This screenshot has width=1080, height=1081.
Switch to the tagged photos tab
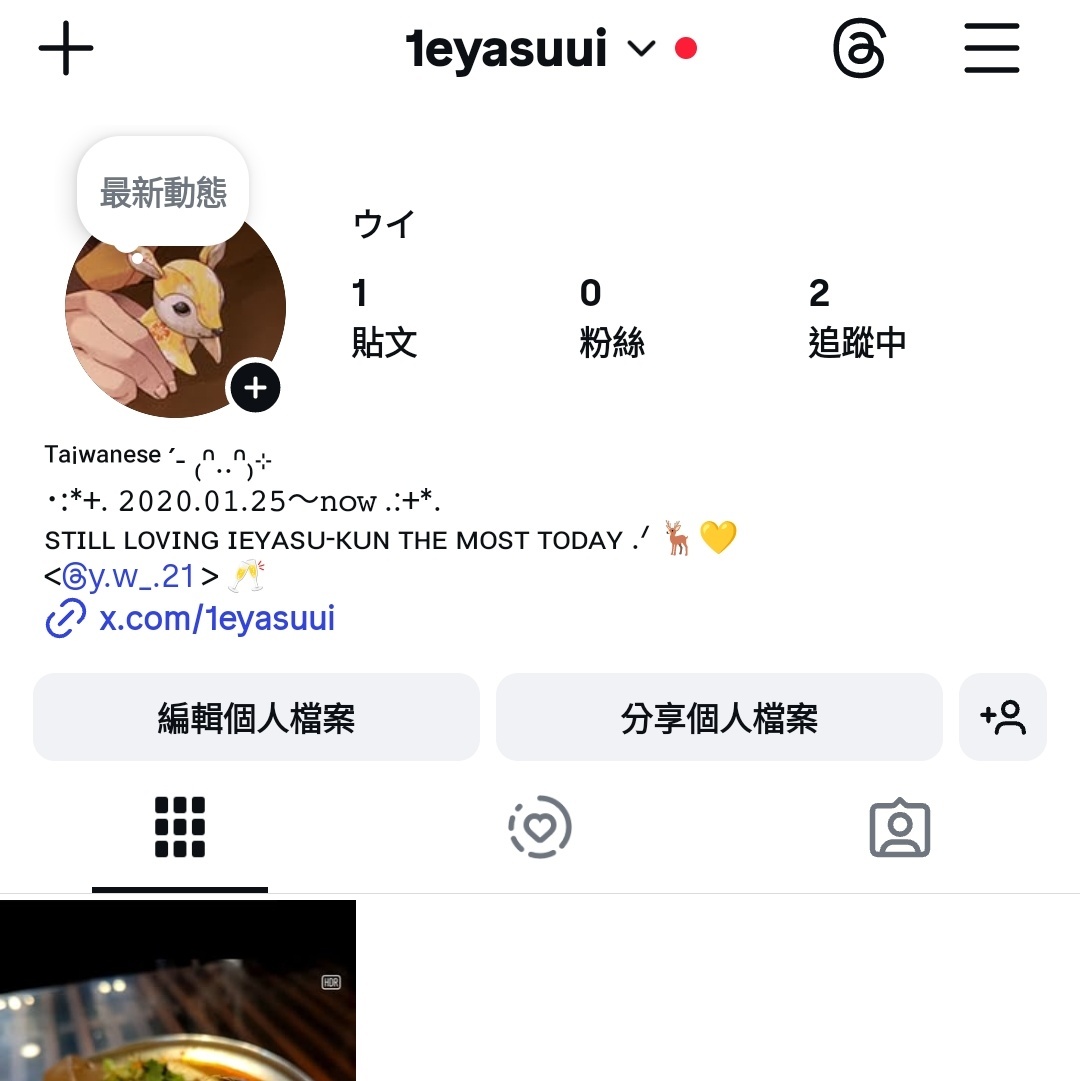[900, 828]
